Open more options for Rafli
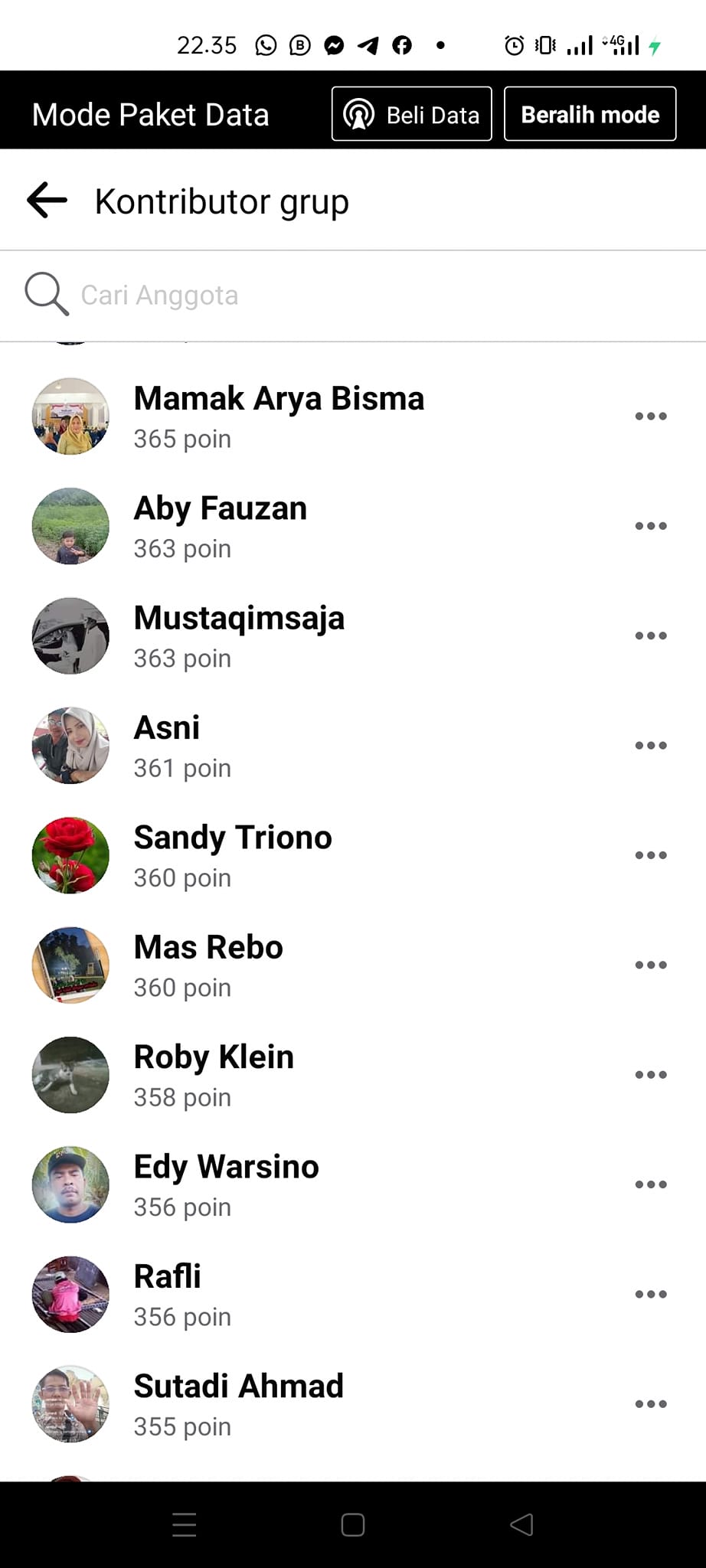The image size is (706, 1568). [x=651, y=1295]
